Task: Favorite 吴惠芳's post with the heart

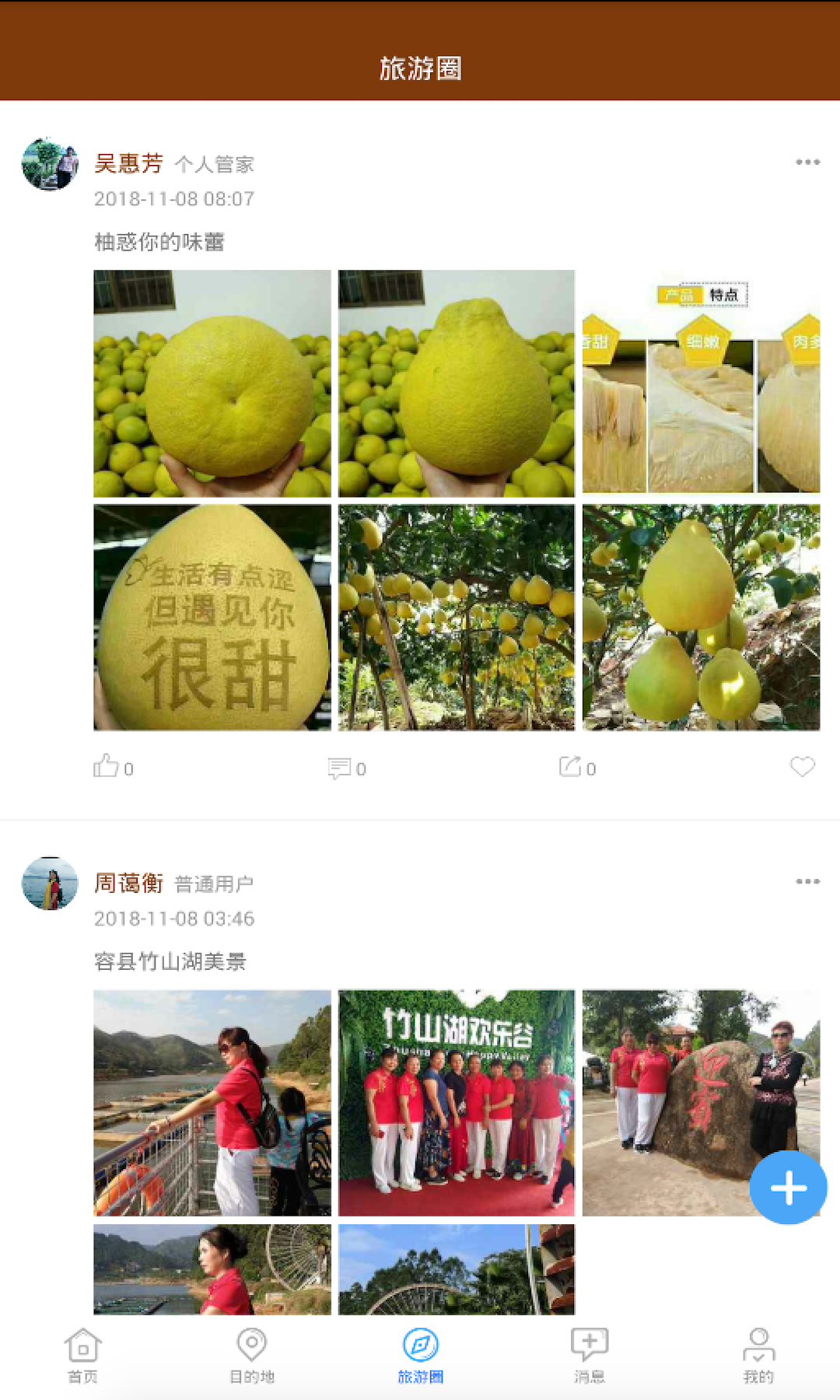Action: point(802,767)
